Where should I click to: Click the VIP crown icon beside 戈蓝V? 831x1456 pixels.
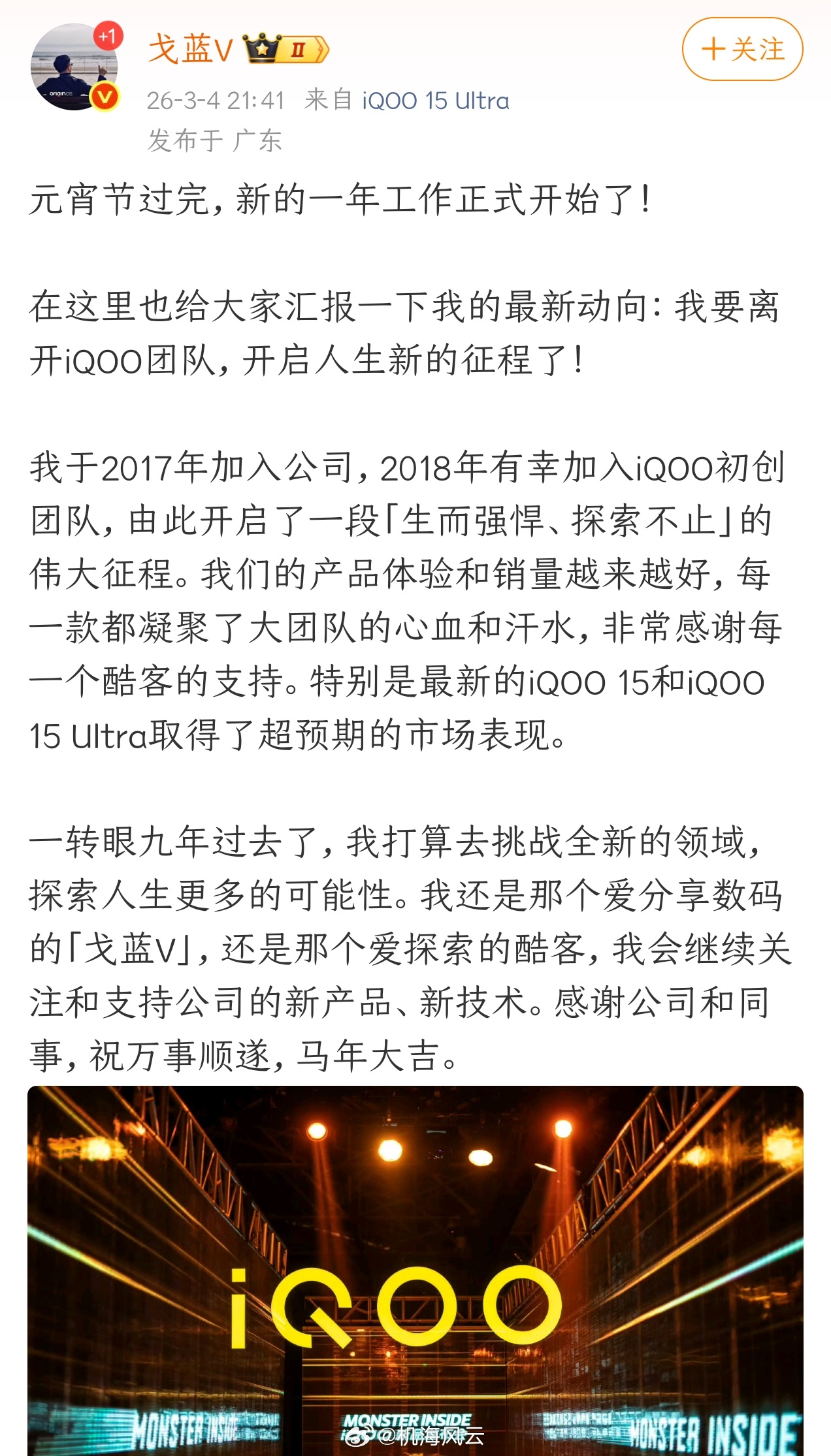[260, 47]
